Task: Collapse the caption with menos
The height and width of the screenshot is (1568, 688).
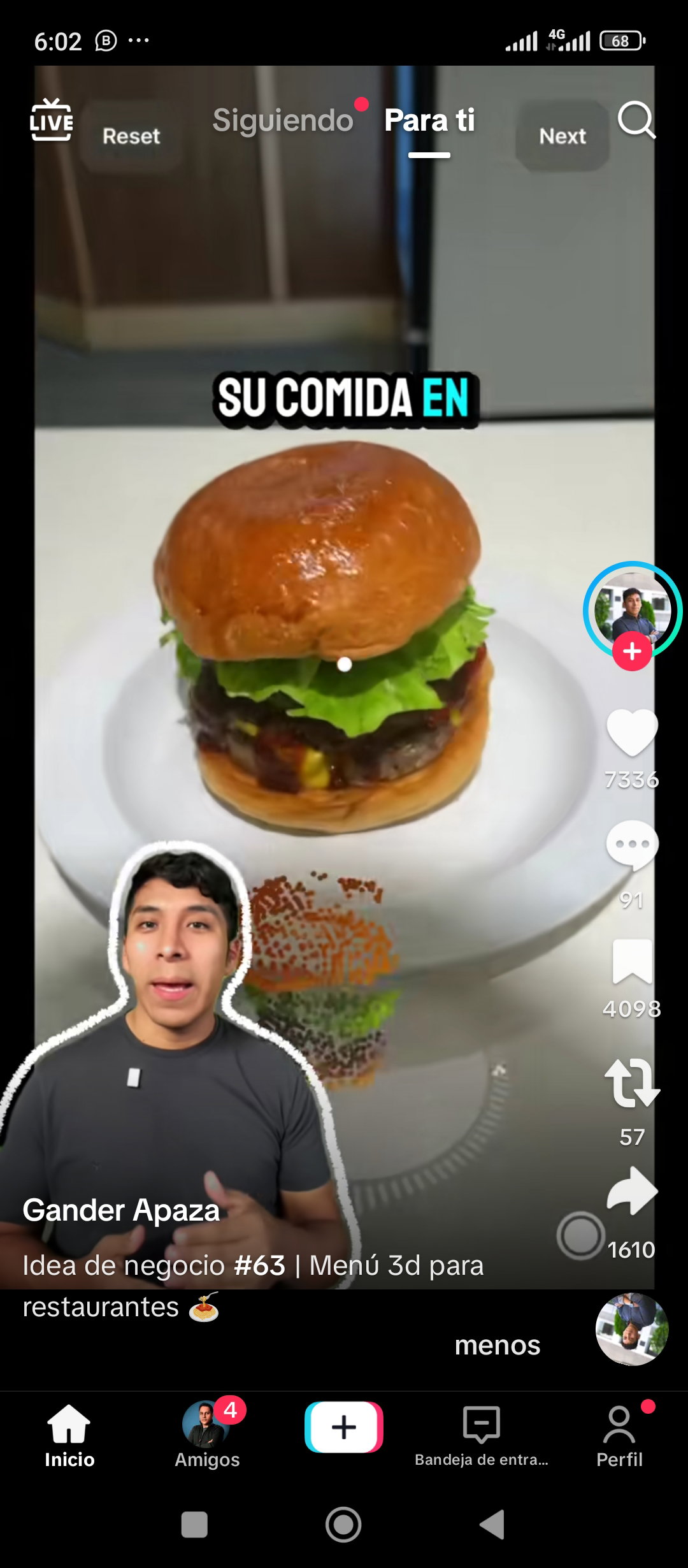Action: tap(498, 1345)
